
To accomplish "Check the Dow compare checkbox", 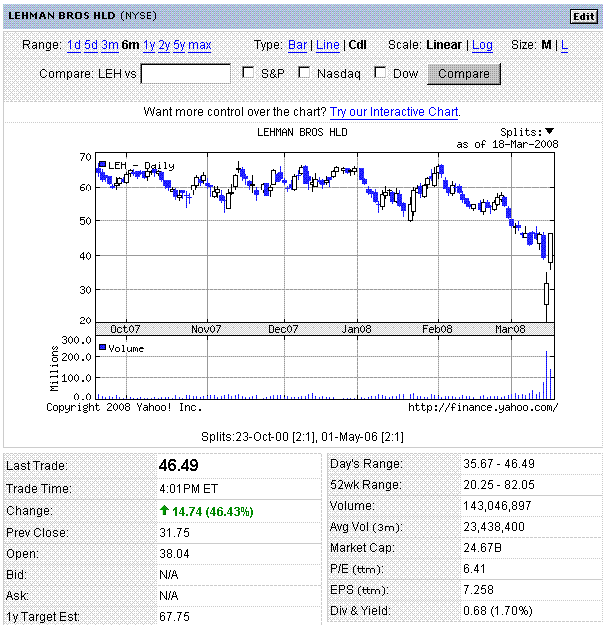I will [381, 73].
